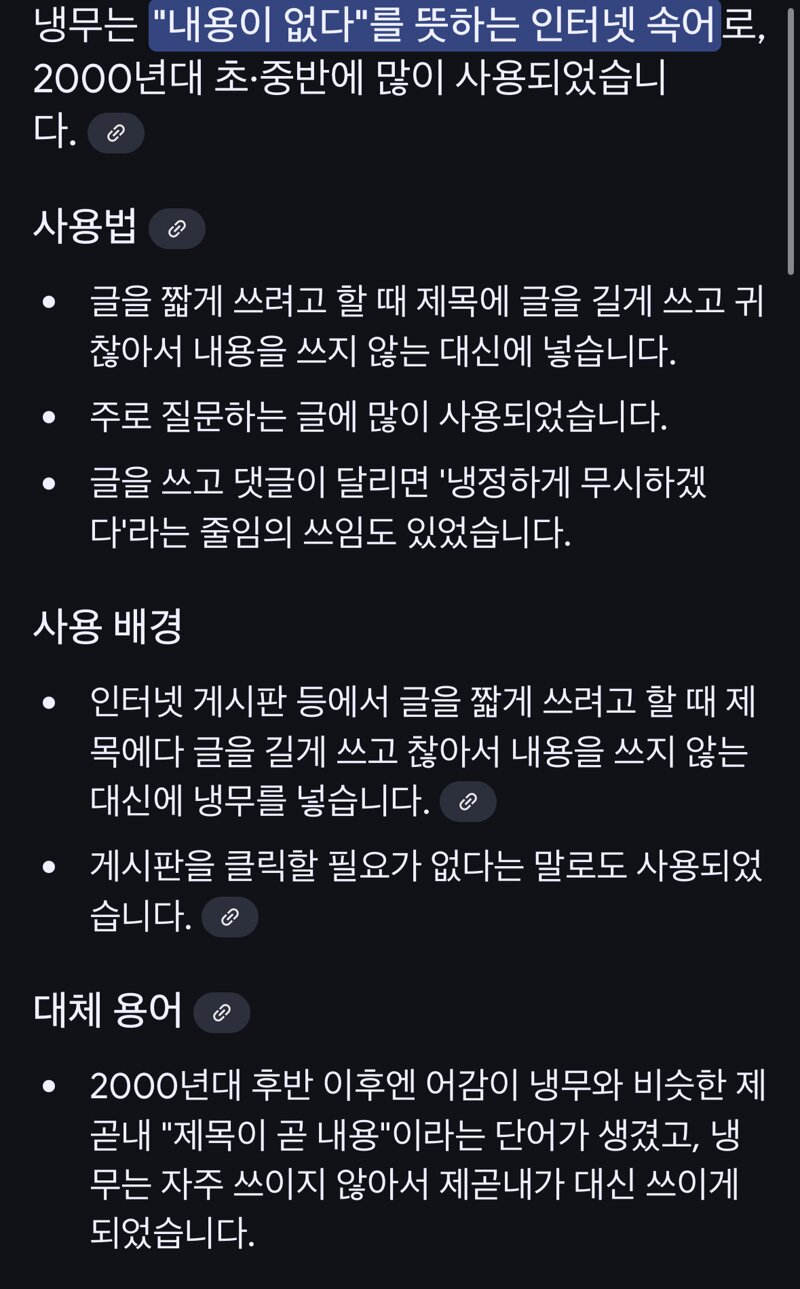Open the source link beside 대체 용어 heading

click(x=222, y=1013)
